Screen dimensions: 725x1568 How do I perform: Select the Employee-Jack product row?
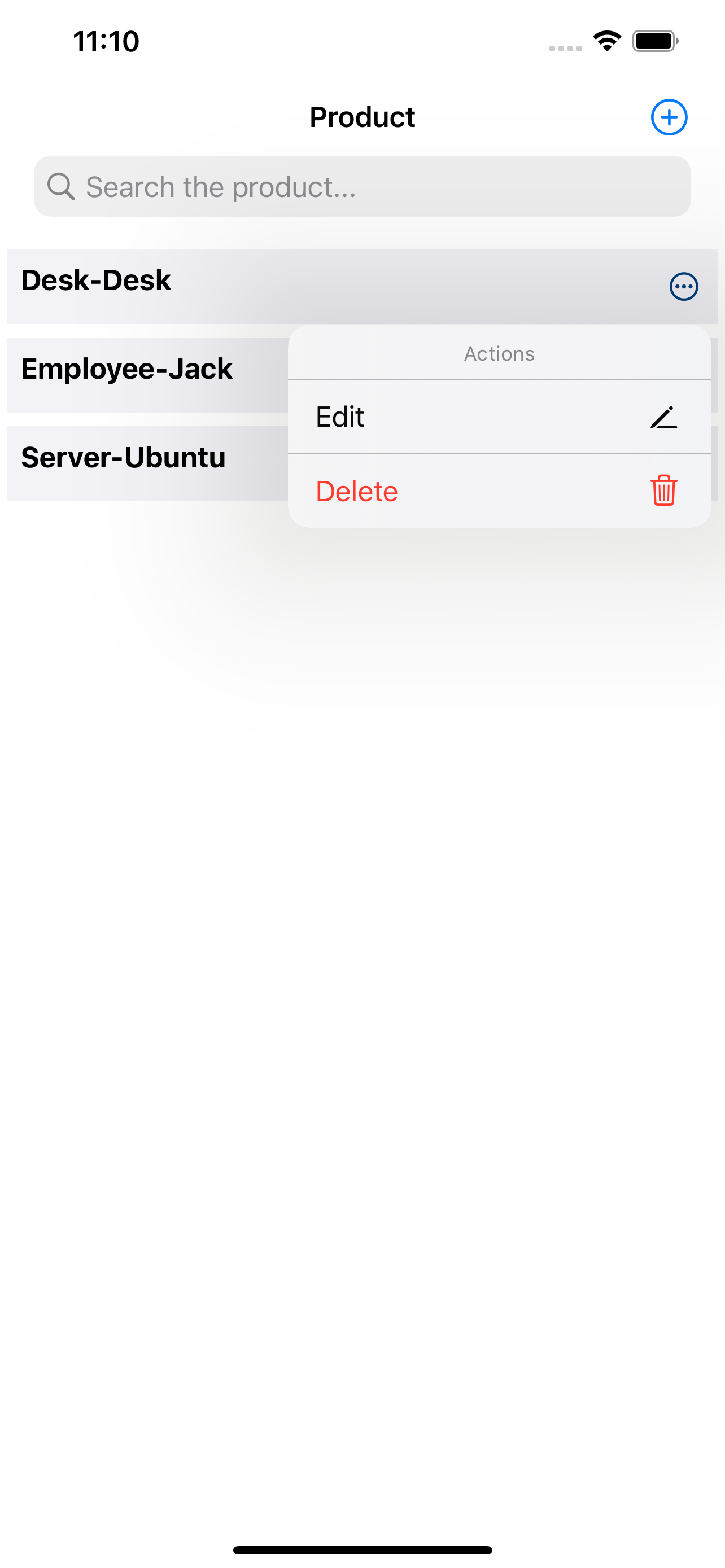coord(126,368)
